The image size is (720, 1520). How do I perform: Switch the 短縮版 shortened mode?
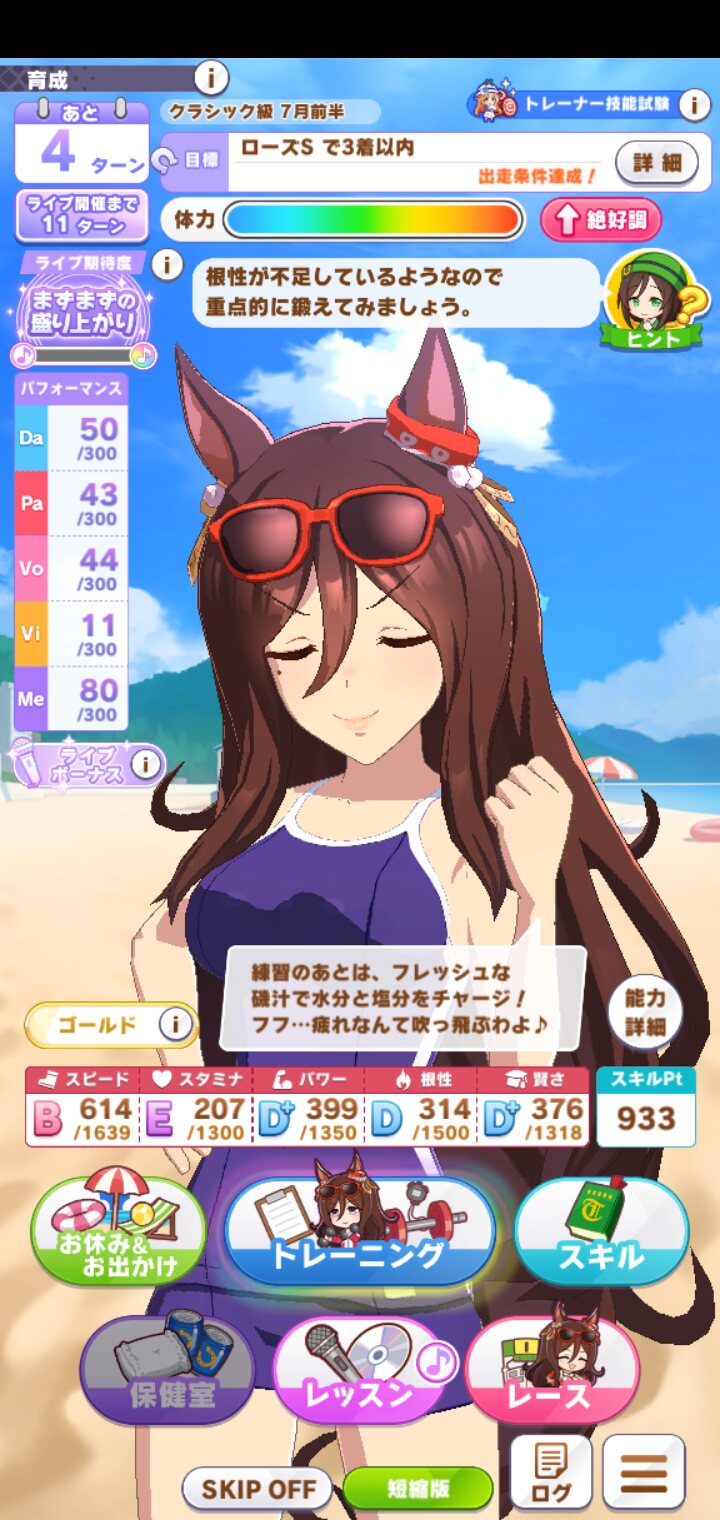pos(418,1488)
